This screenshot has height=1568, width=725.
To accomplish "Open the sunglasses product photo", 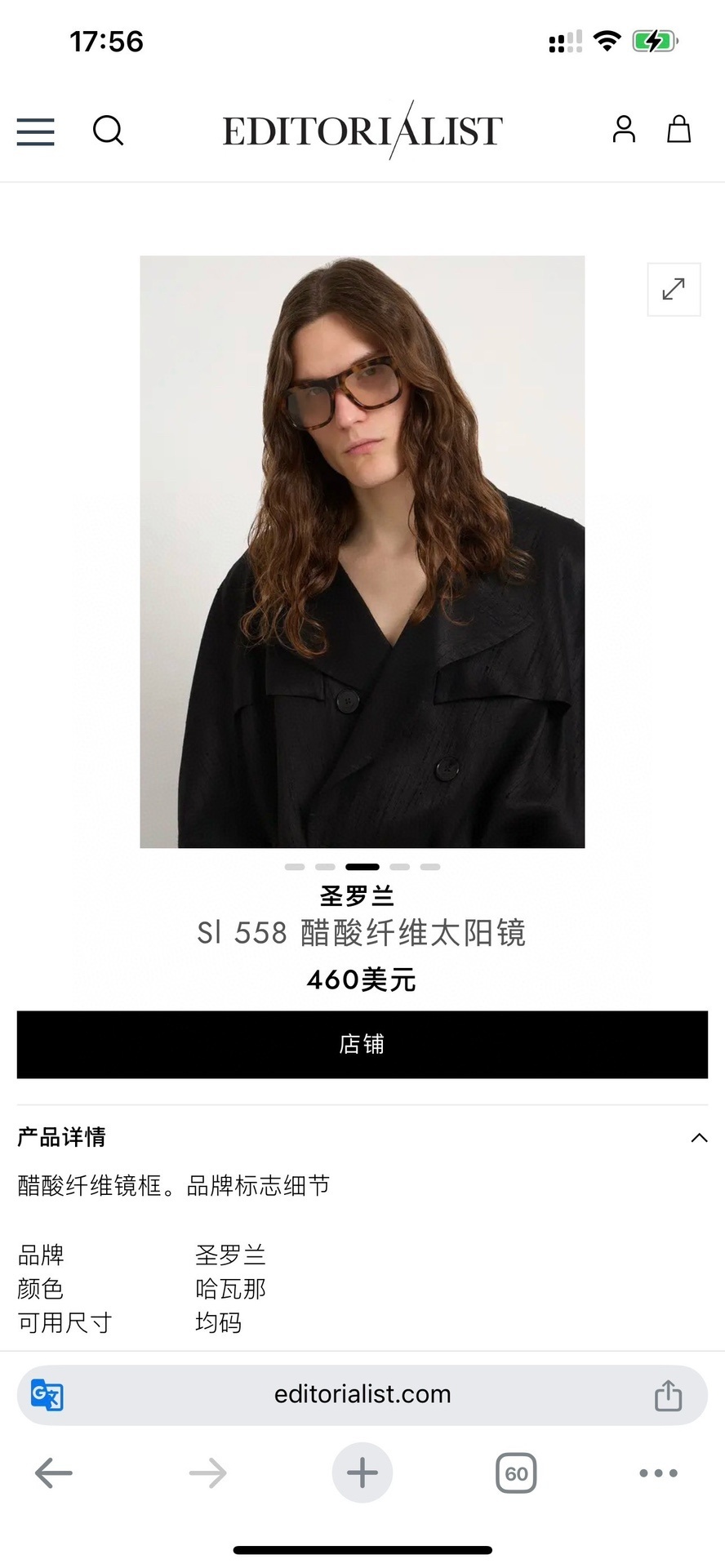I will tap(362, 552).
